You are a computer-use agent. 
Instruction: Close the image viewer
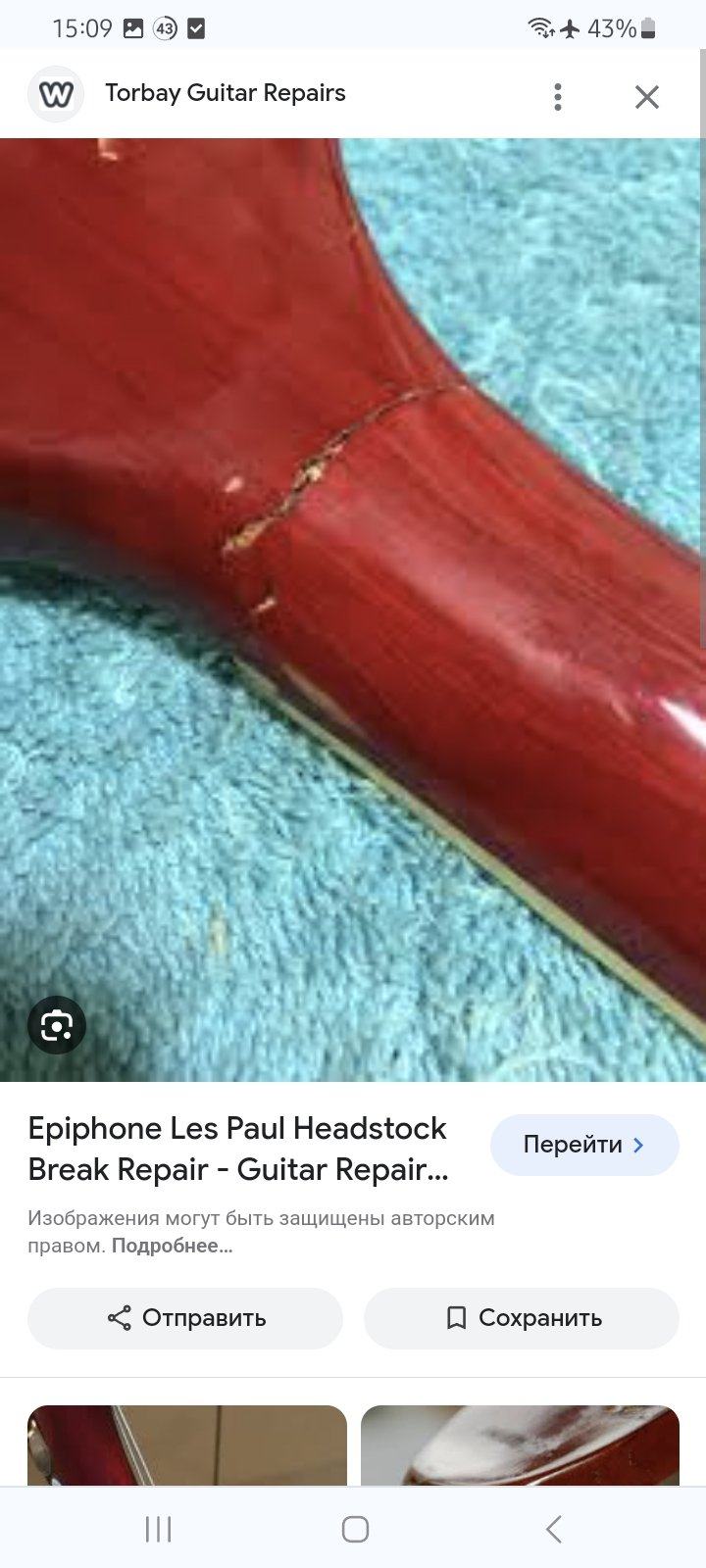pyautogui.click(x=646, y=96)
